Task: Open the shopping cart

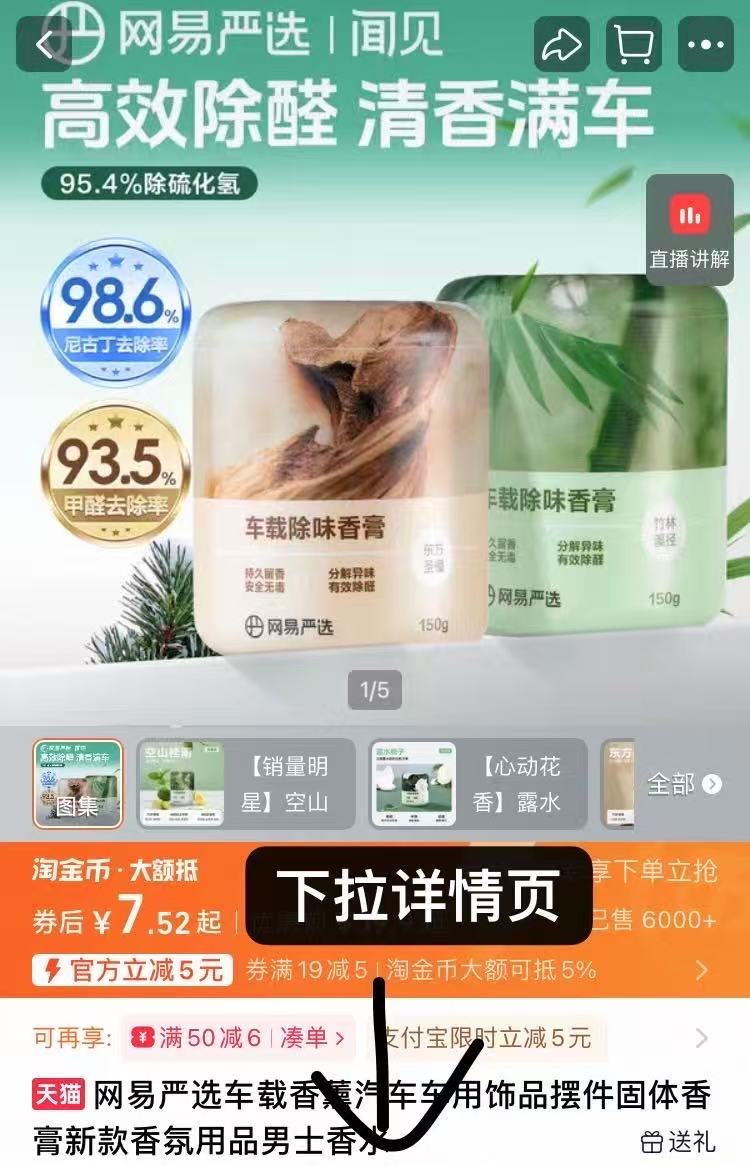Action: point(633,44)
